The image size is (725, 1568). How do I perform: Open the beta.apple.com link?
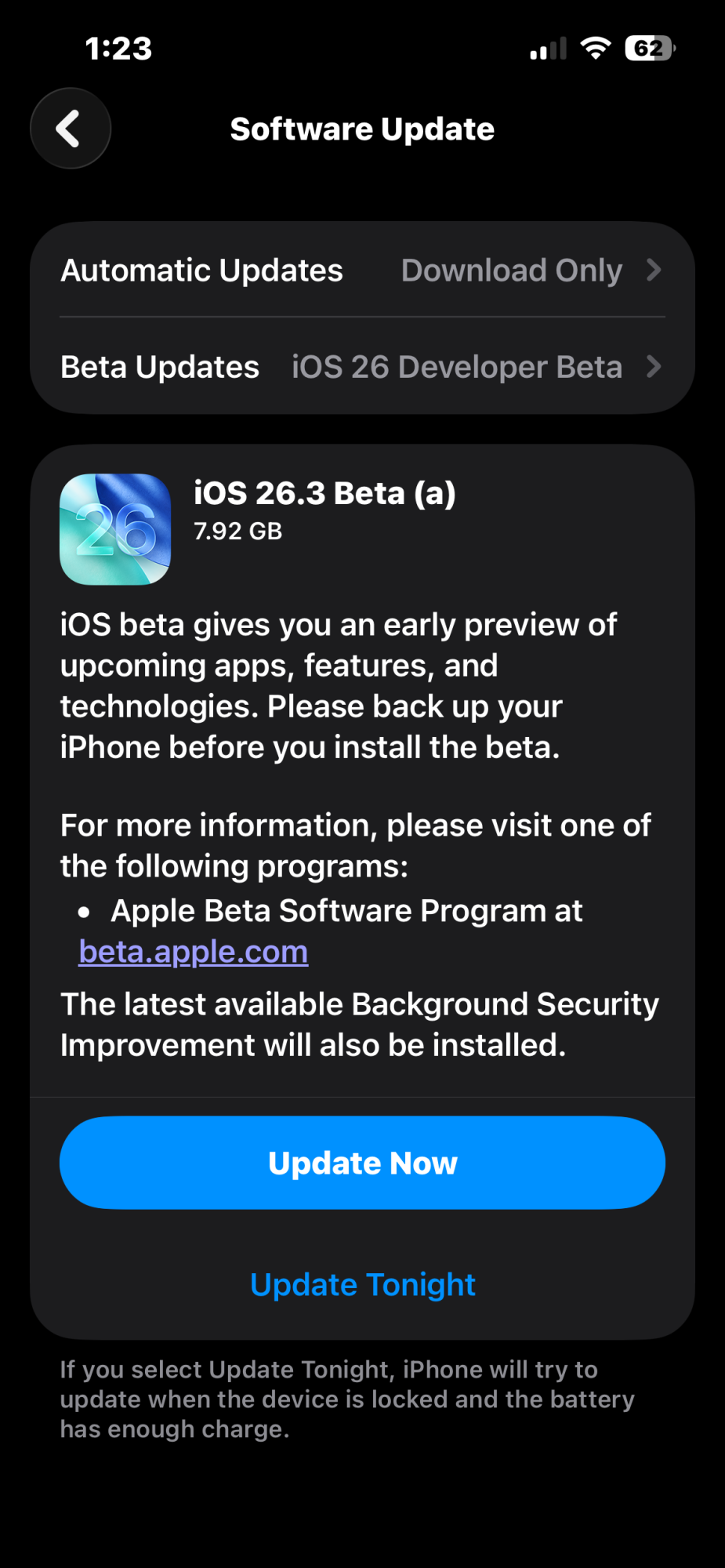[194, 952]
